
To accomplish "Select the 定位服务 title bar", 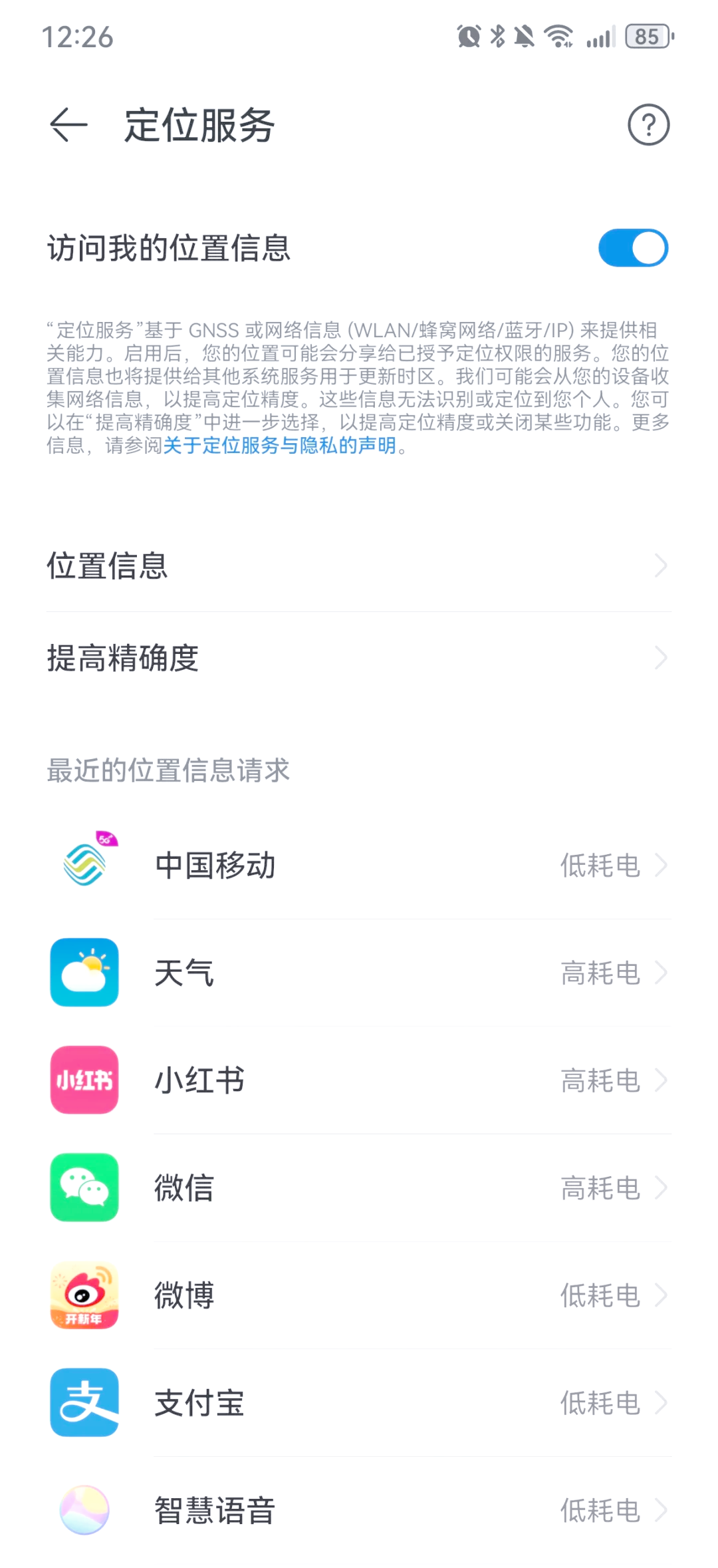I will click(197, 125).
